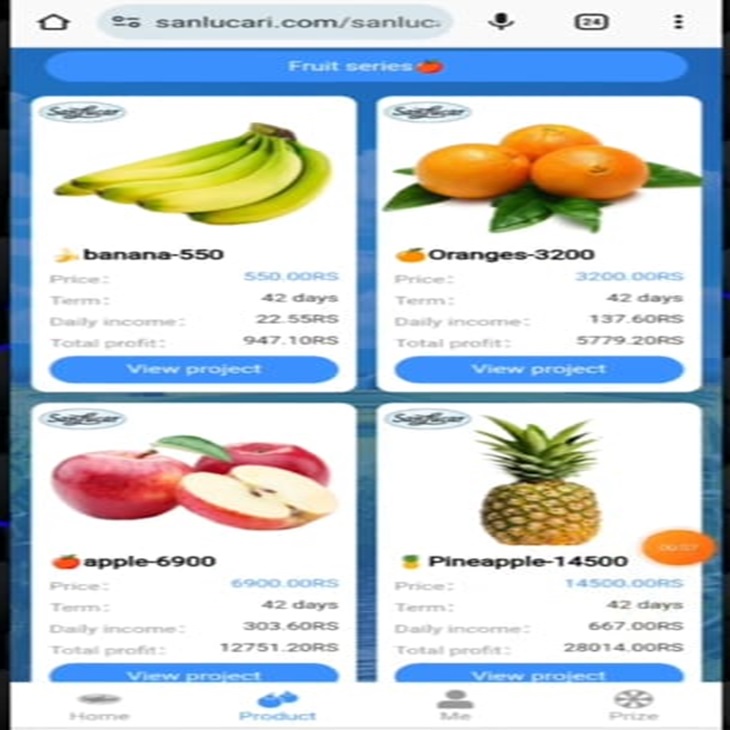Switch to the Prize tab
Screen dimensions: 730x730
(633, 706)
